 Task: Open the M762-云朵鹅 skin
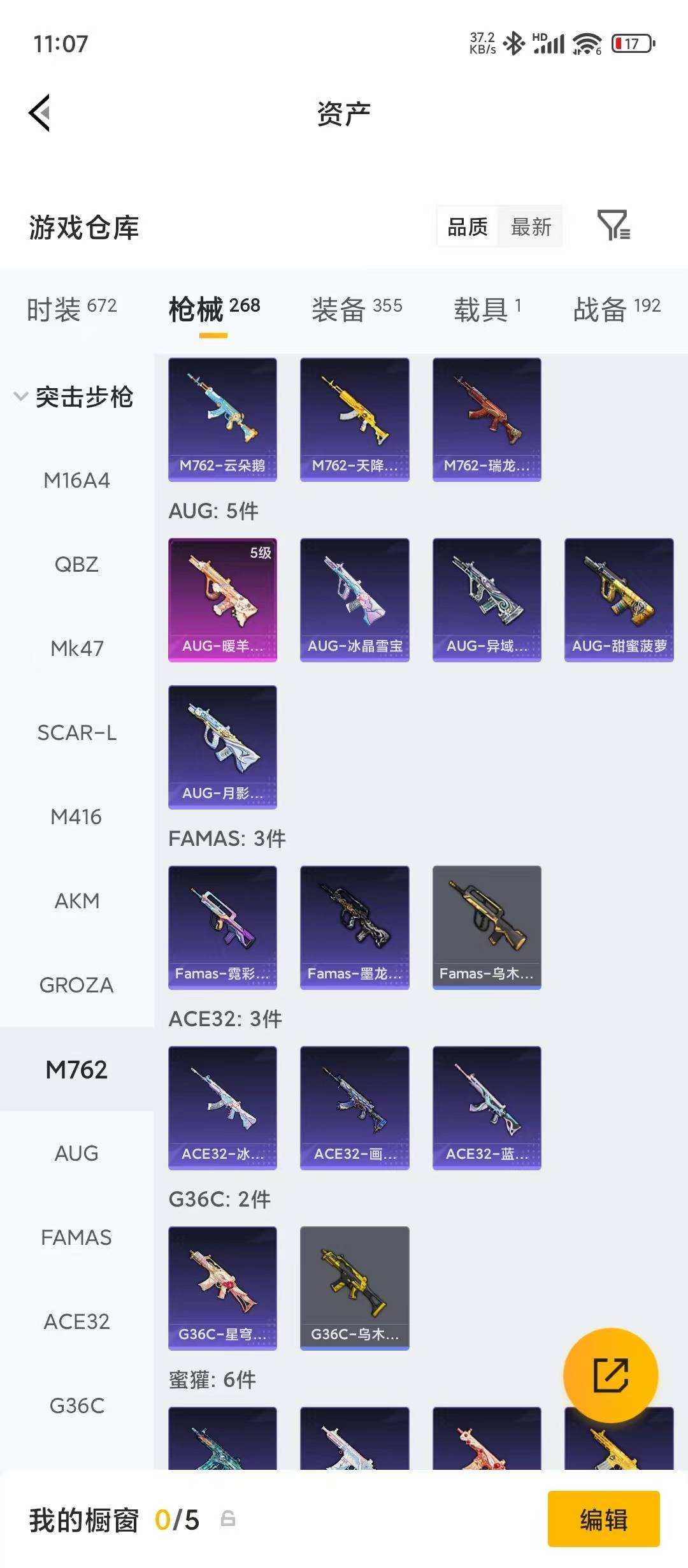(x=222, y=419)
